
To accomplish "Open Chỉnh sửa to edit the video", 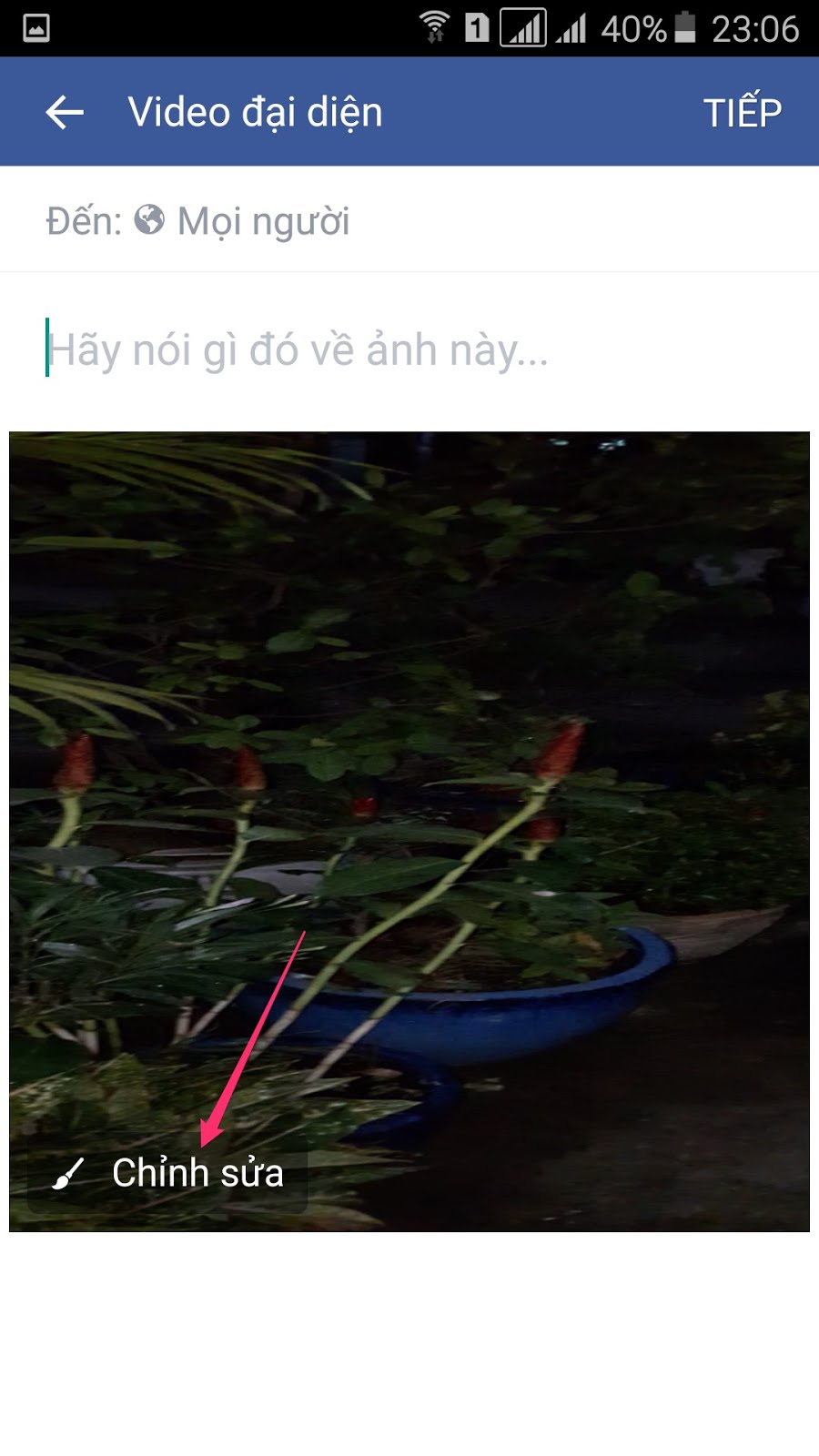I will tap(170, 1173).
